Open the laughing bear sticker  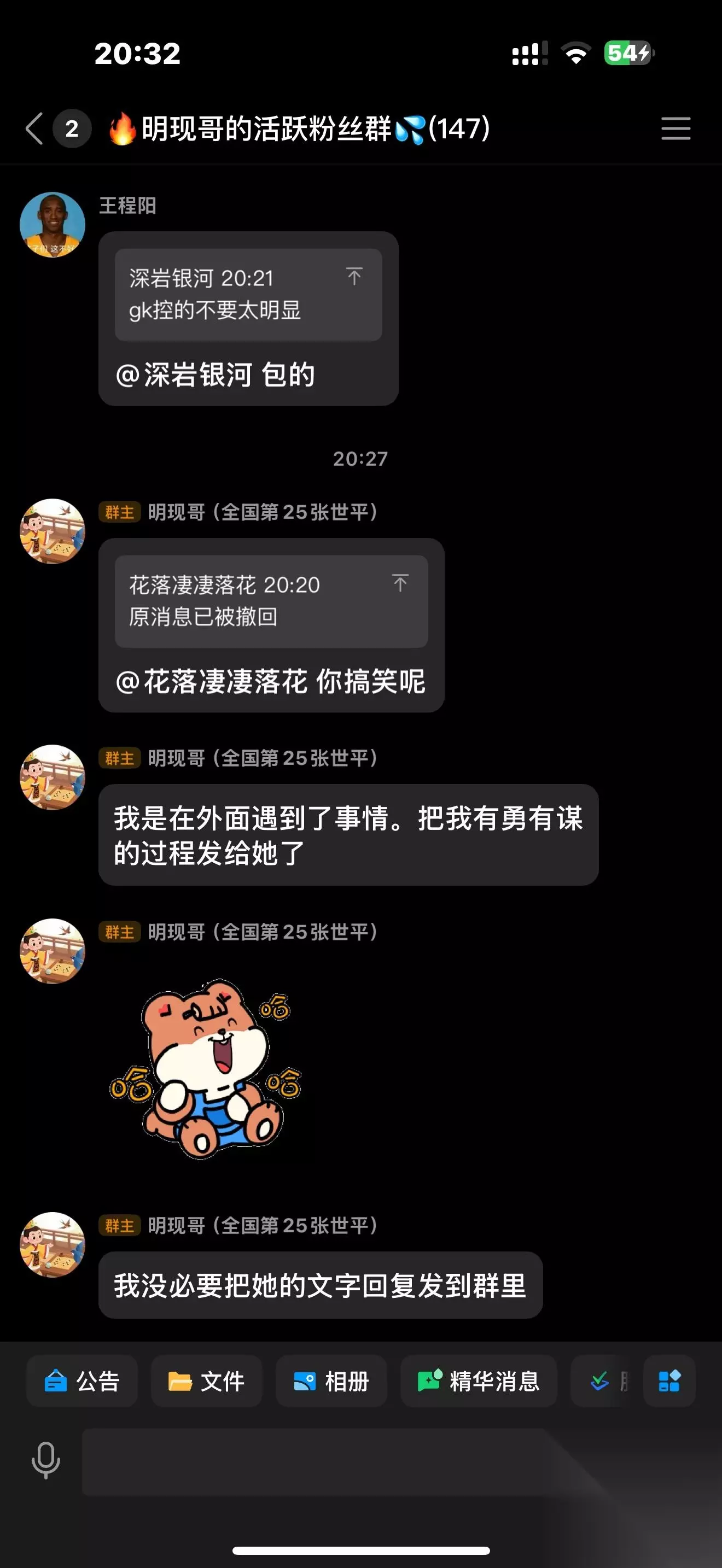pos(206,1068)
